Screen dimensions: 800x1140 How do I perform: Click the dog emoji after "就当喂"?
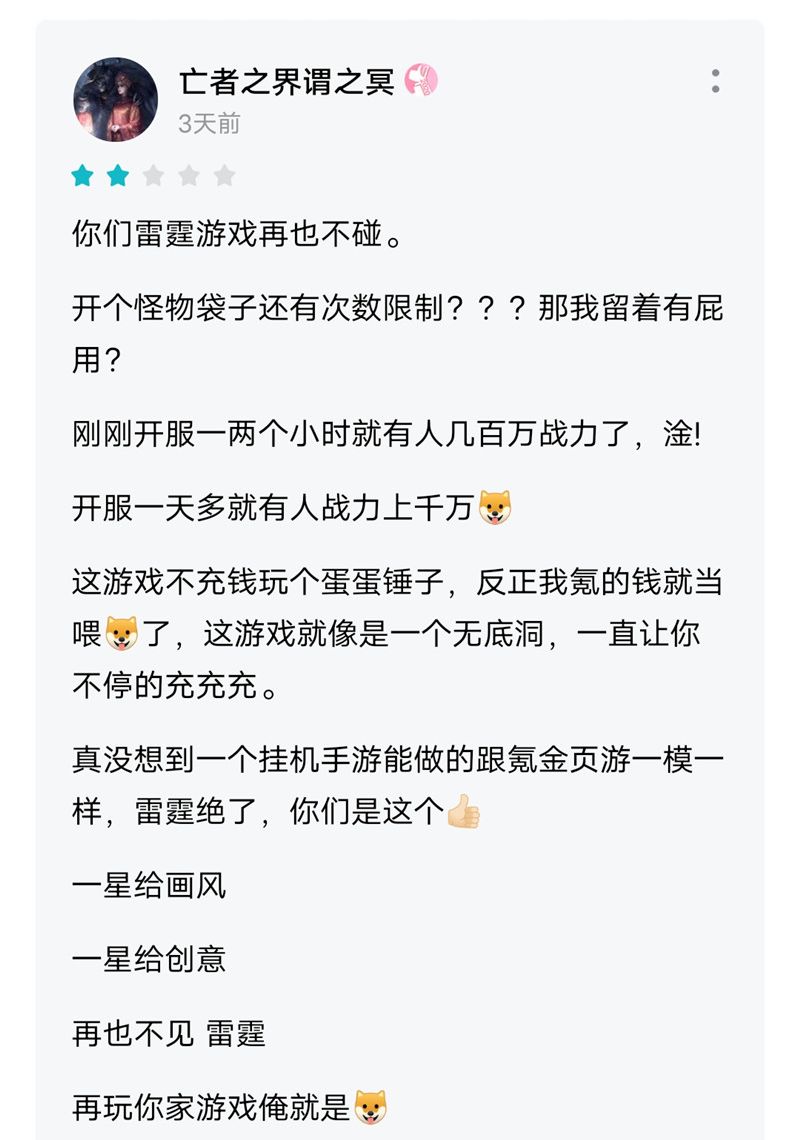click(x=120, y=631)
